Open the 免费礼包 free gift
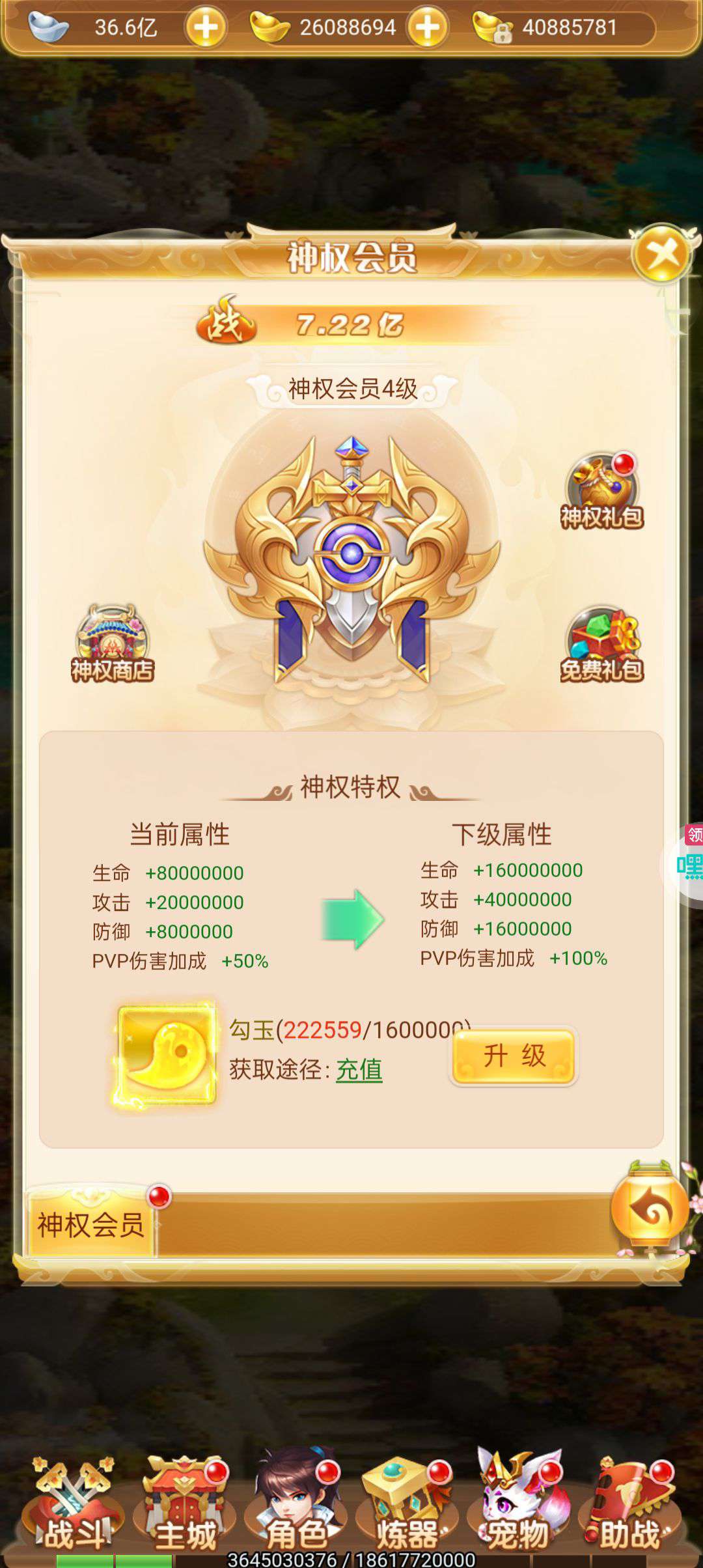 pyautogui.click(x=602, y=645)
